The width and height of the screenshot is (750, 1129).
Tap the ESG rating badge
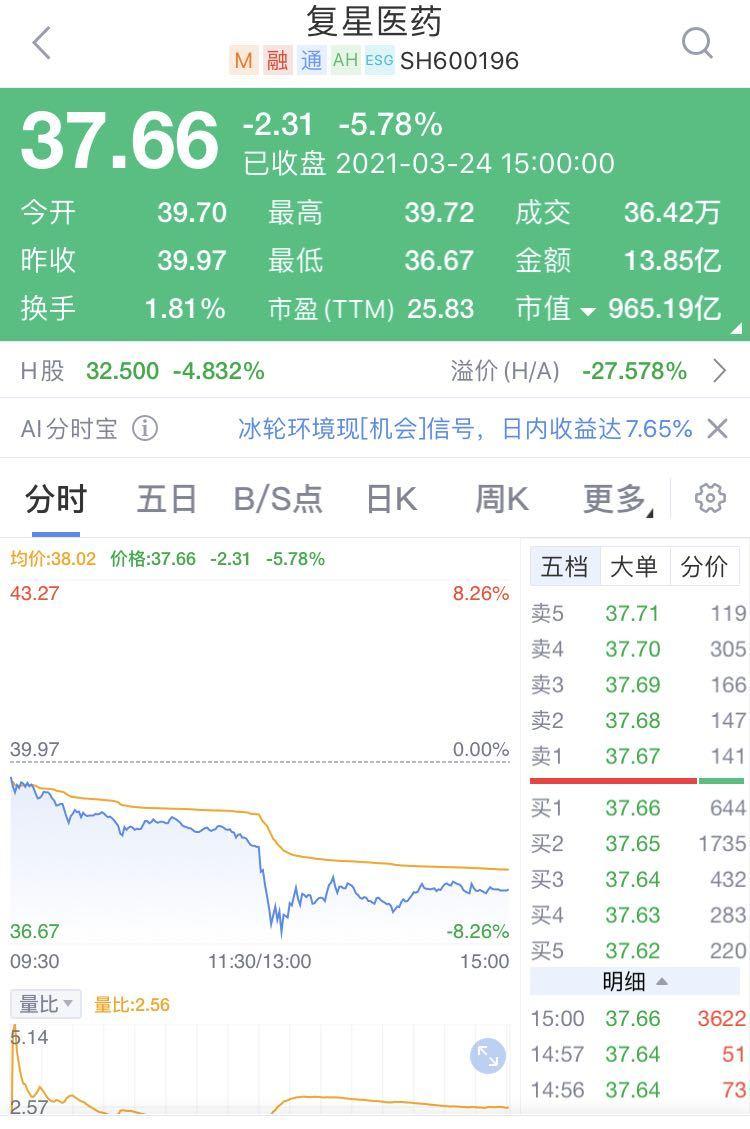[379, 61]
